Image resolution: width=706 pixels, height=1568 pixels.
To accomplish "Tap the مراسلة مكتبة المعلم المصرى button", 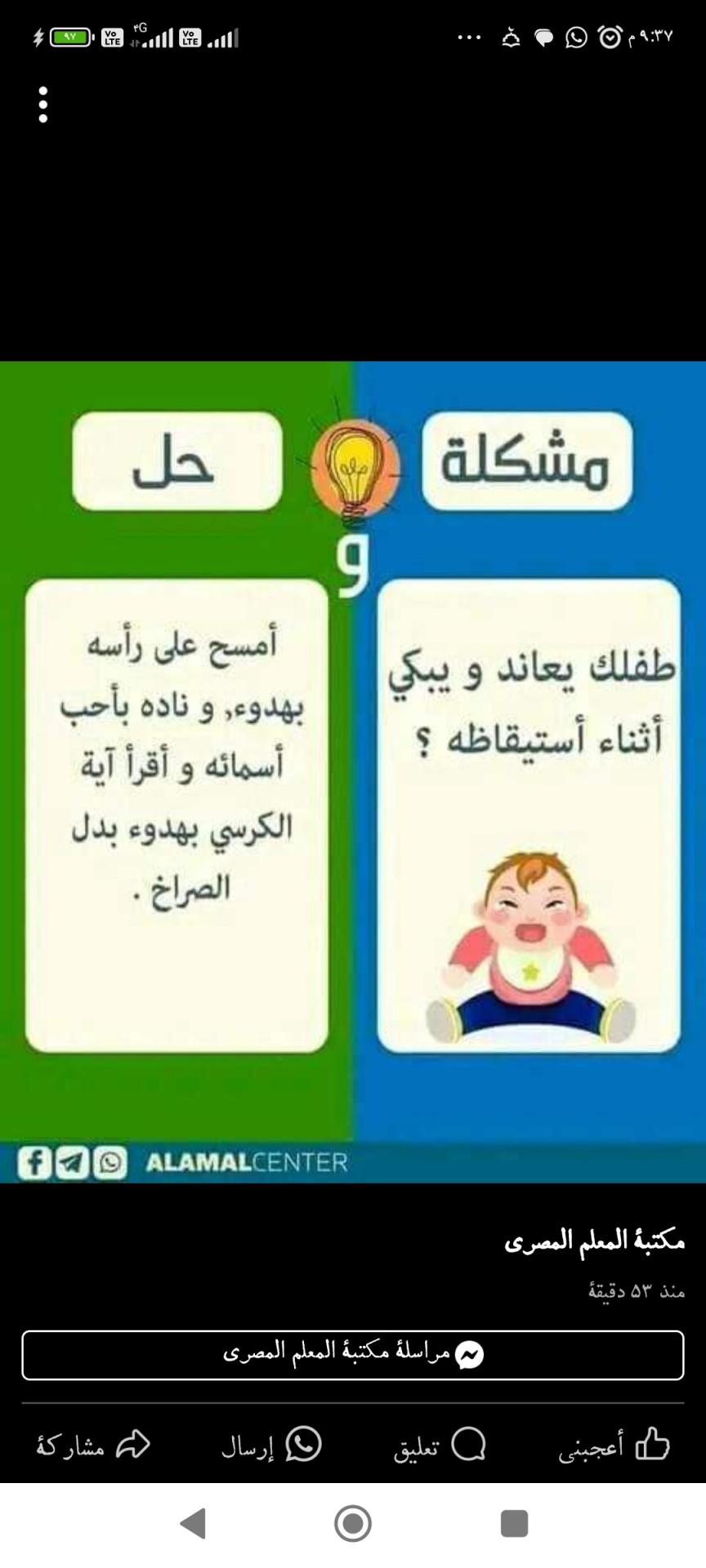I will coord(353,1355).
